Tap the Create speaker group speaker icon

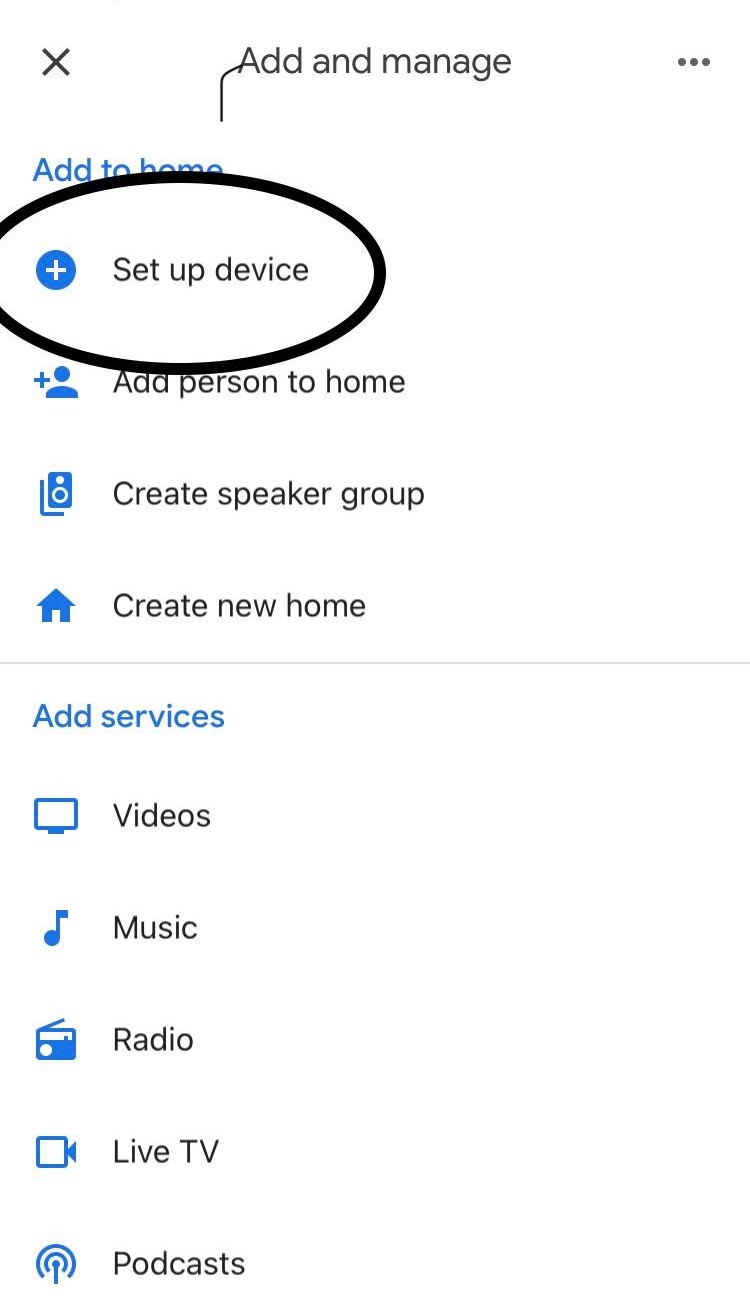coord(56,493)
